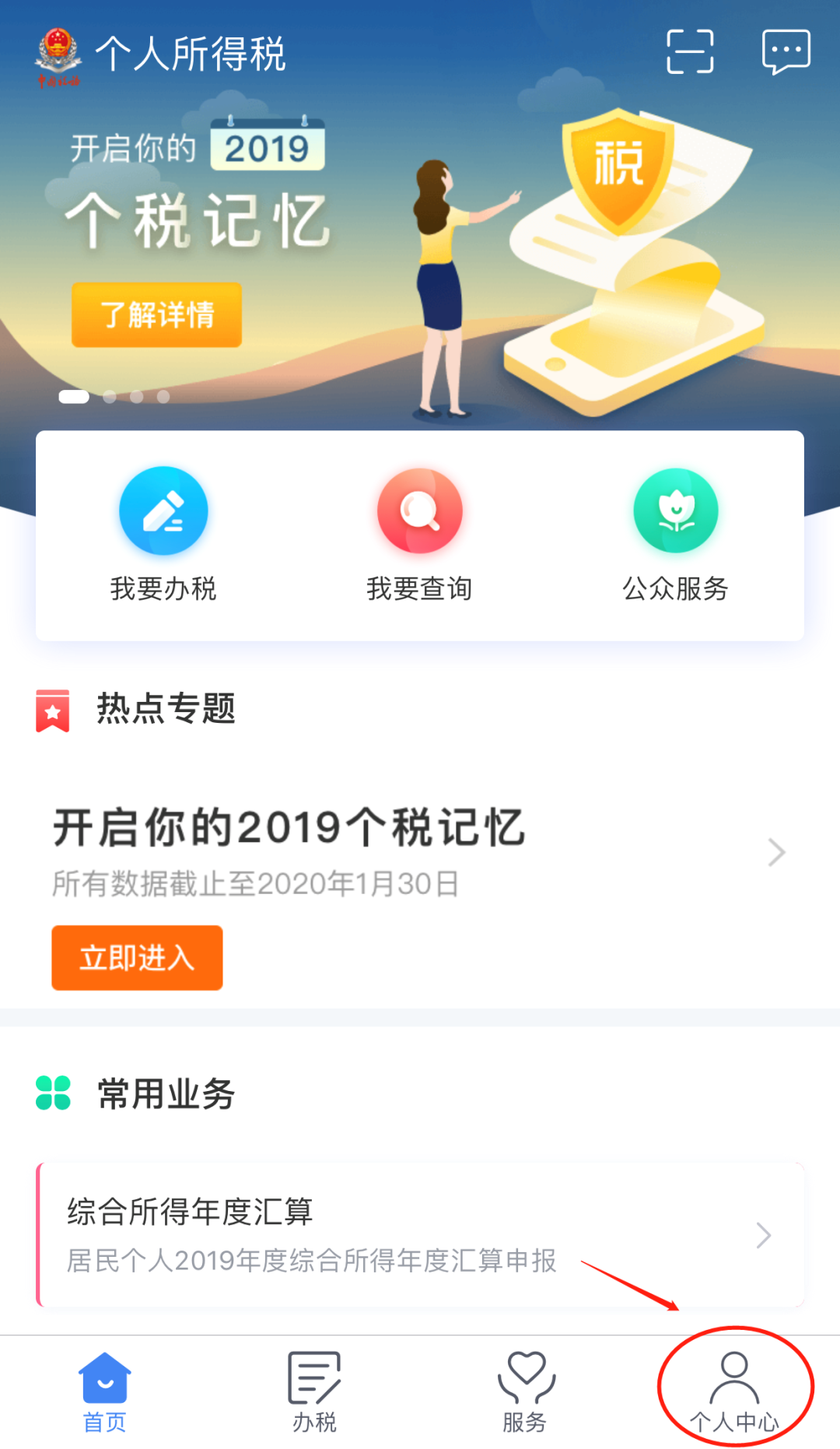This screenshot has height=1449, width=840.
Task: Open the scan icon at top
Action: [690, 52]
